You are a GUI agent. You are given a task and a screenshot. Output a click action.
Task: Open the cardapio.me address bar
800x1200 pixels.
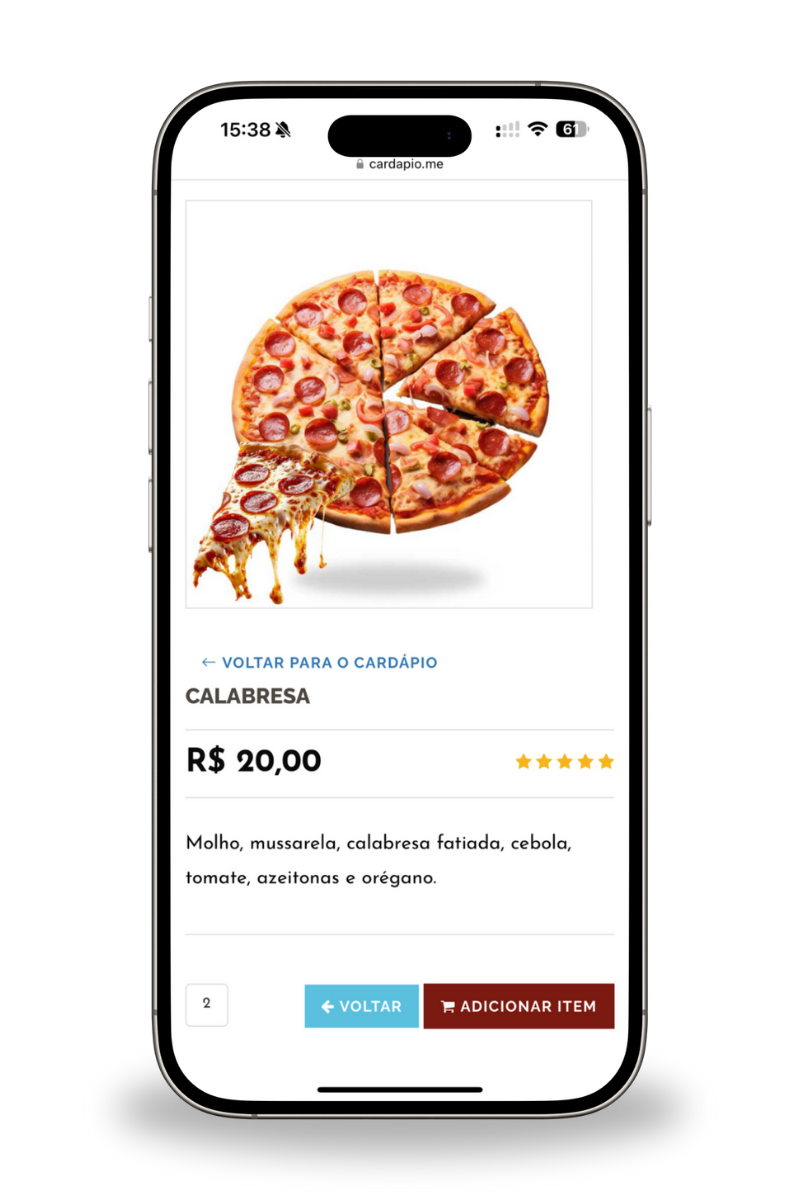coord(400,164)
